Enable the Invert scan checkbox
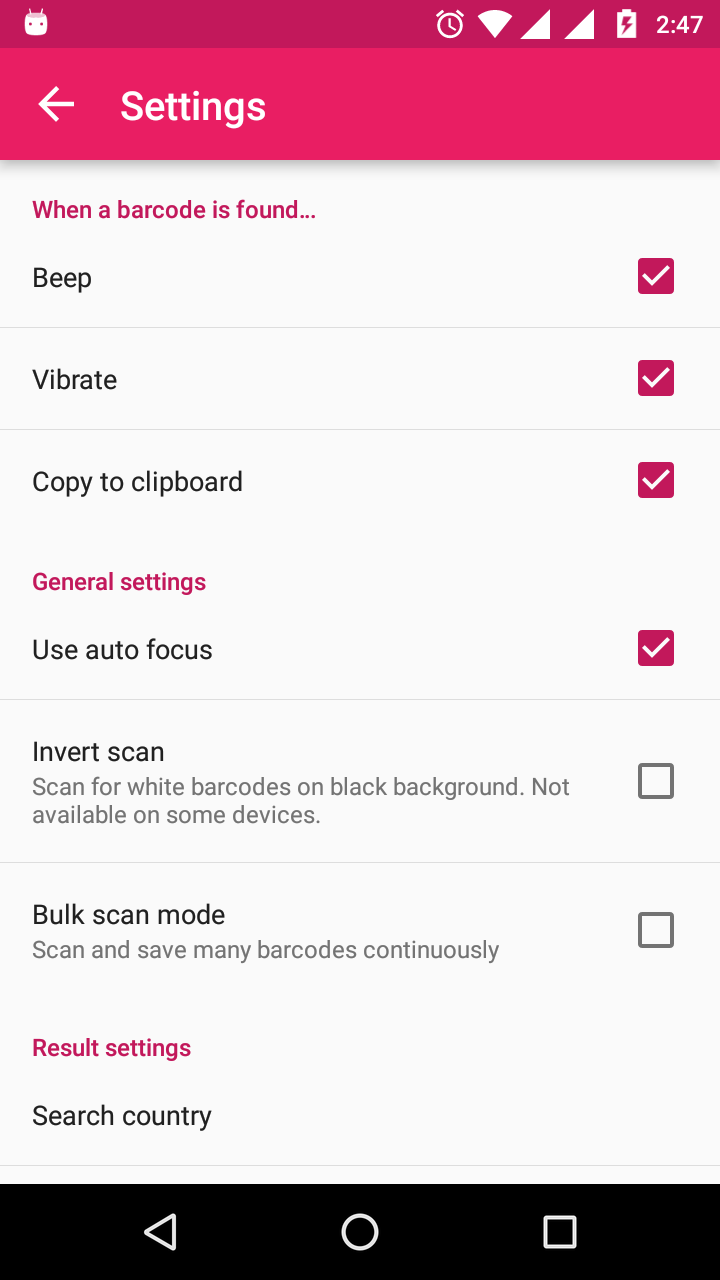This screenshot has height=1280, width=720. (x=656, y=781)
